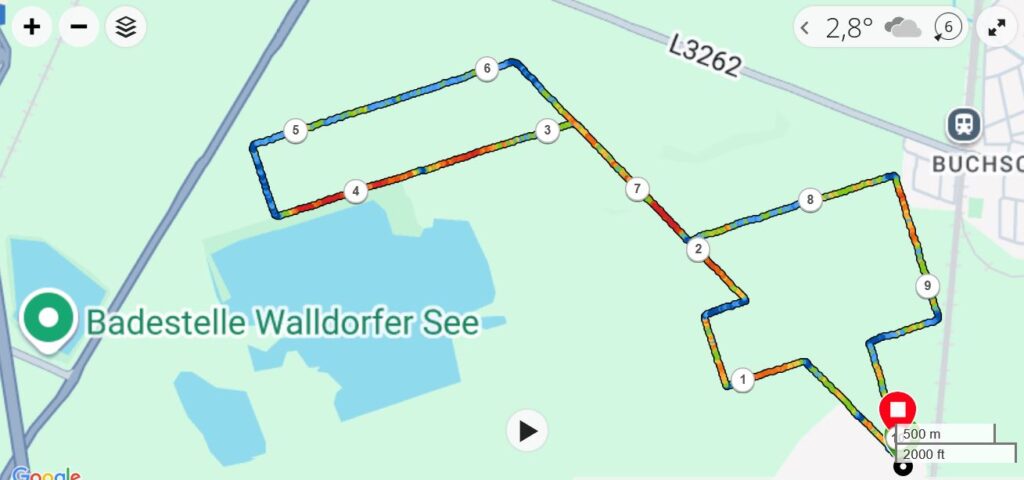The width and height of the screenshot is (1024, 480).
Task: Select lap marker 8 on the route
Action: (x=811, y=200)
